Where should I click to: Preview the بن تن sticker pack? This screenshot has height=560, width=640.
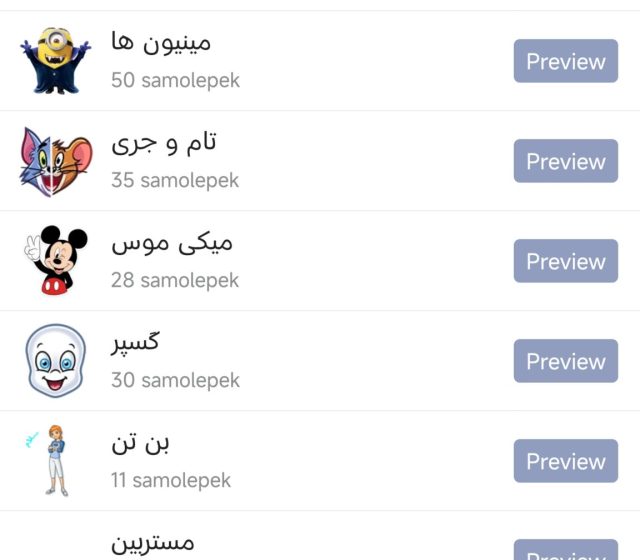[565, 461]
